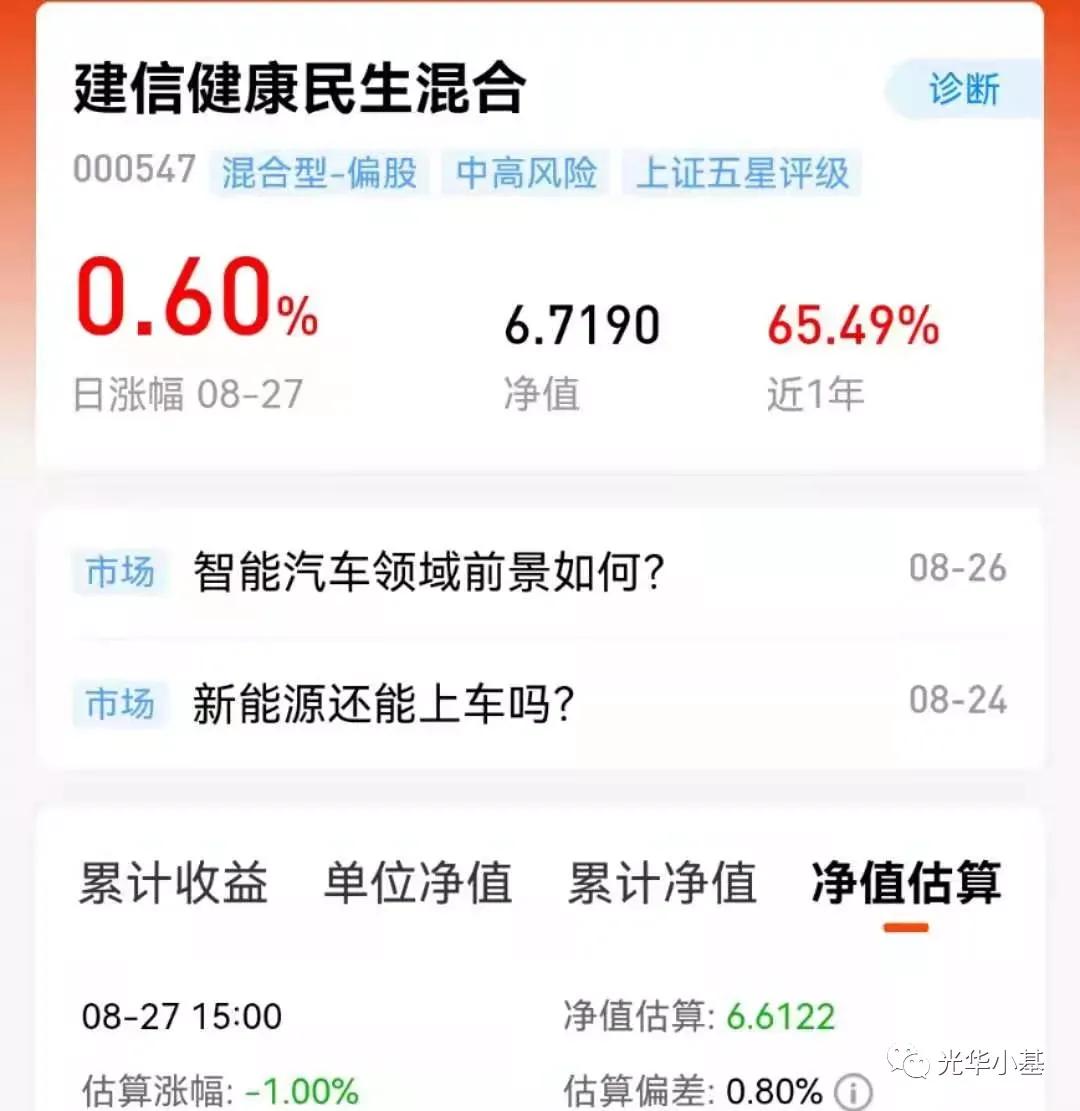The width and height of the screenshot is (1080, 1111).
Task: Tap the 诊断 diagnosis button
Action: click(962, 89)
